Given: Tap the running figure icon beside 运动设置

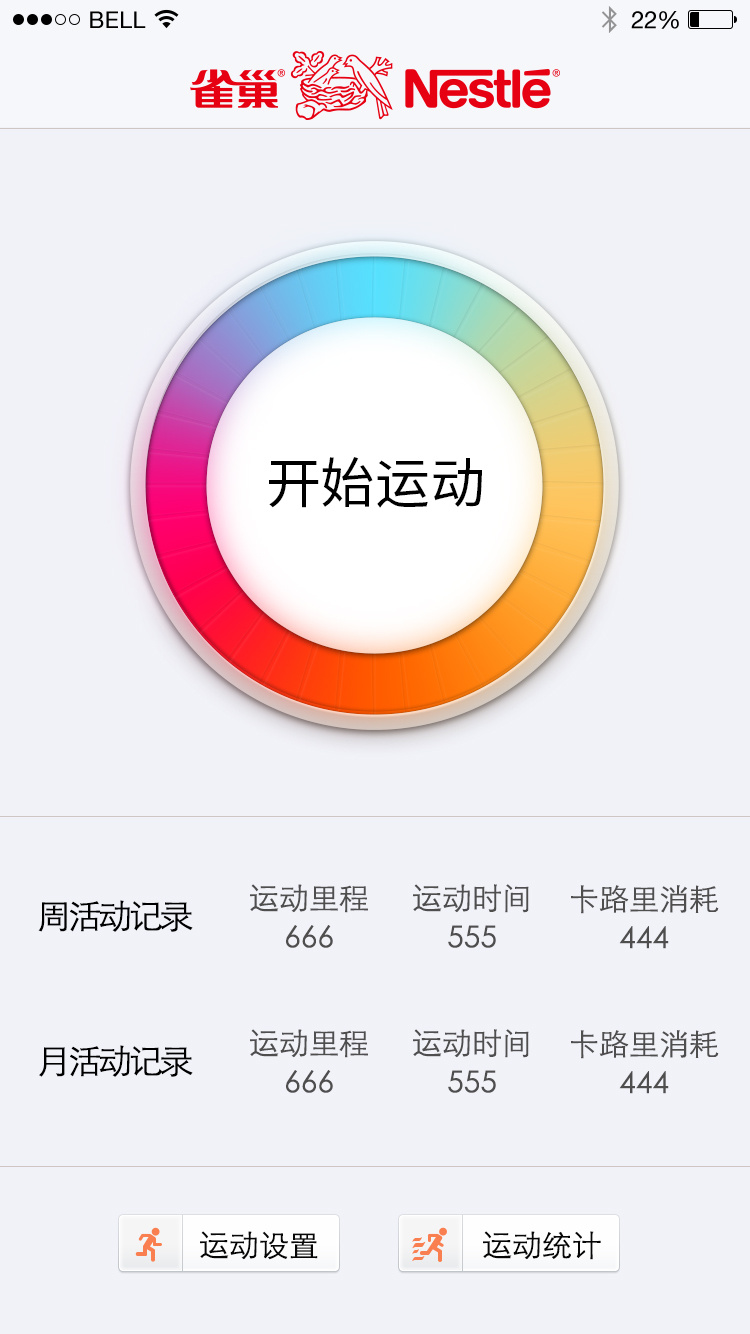Looking at the screenshot, I should tap(150, 1243).
